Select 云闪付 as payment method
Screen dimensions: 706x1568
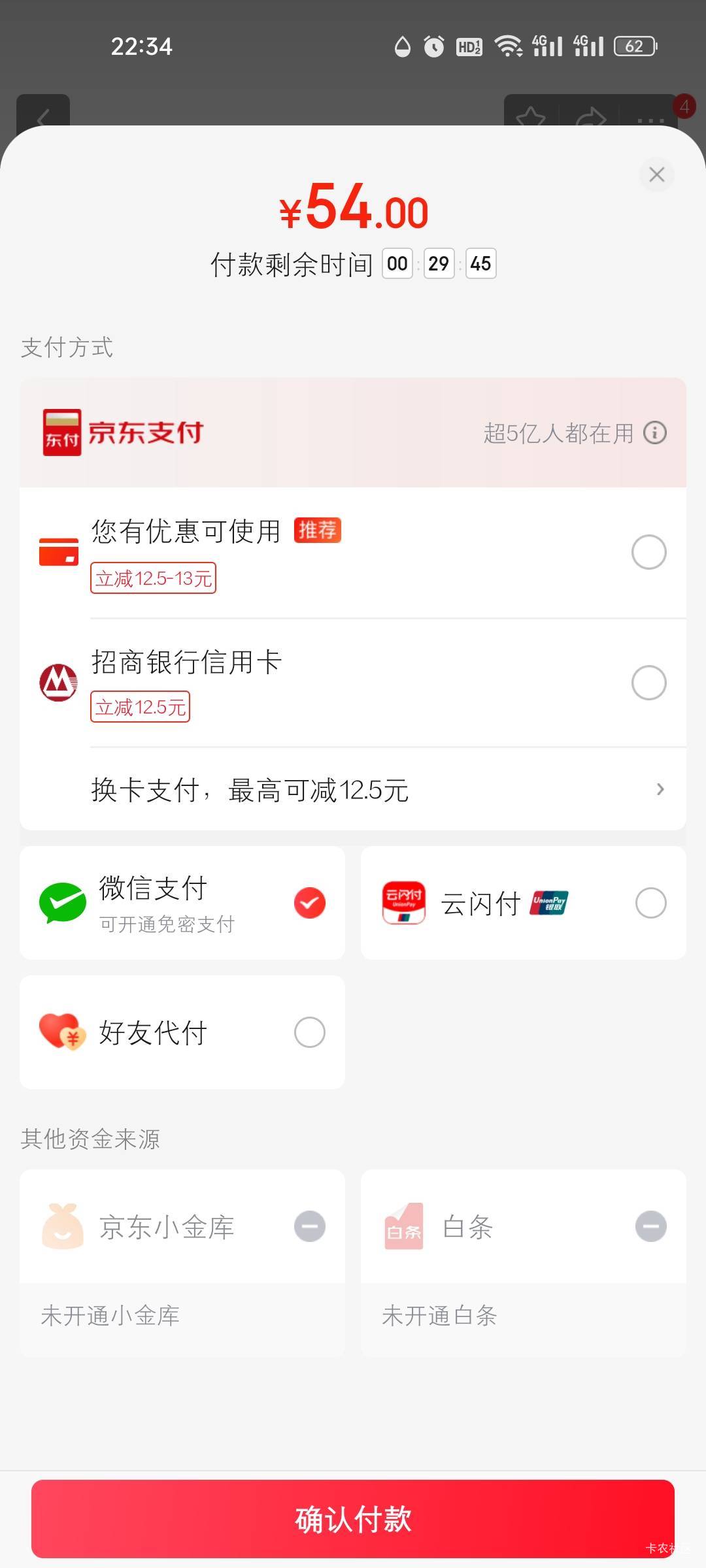pos(523,903)
